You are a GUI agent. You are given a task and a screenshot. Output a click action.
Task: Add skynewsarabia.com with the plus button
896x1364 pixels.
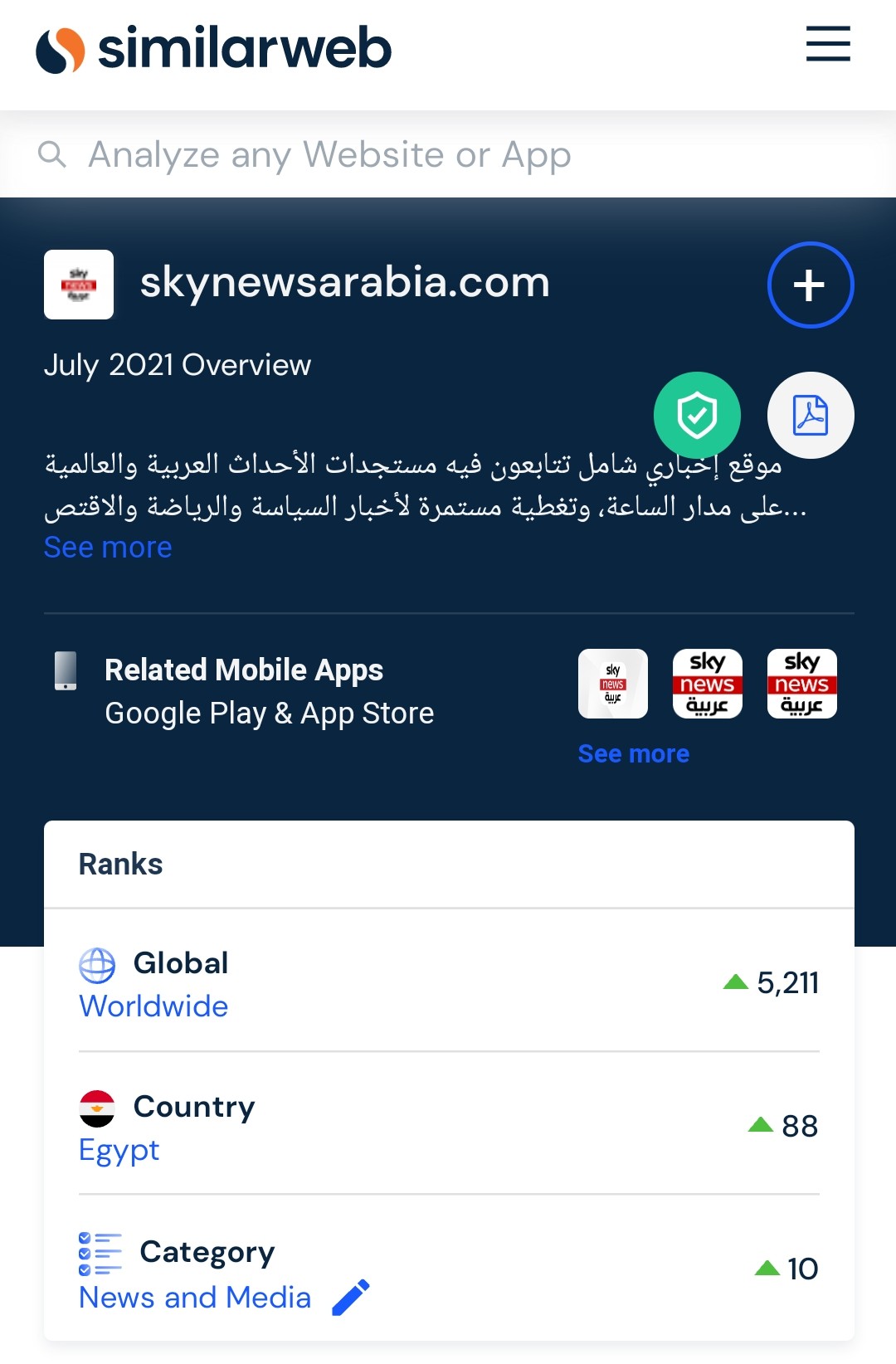810,285
